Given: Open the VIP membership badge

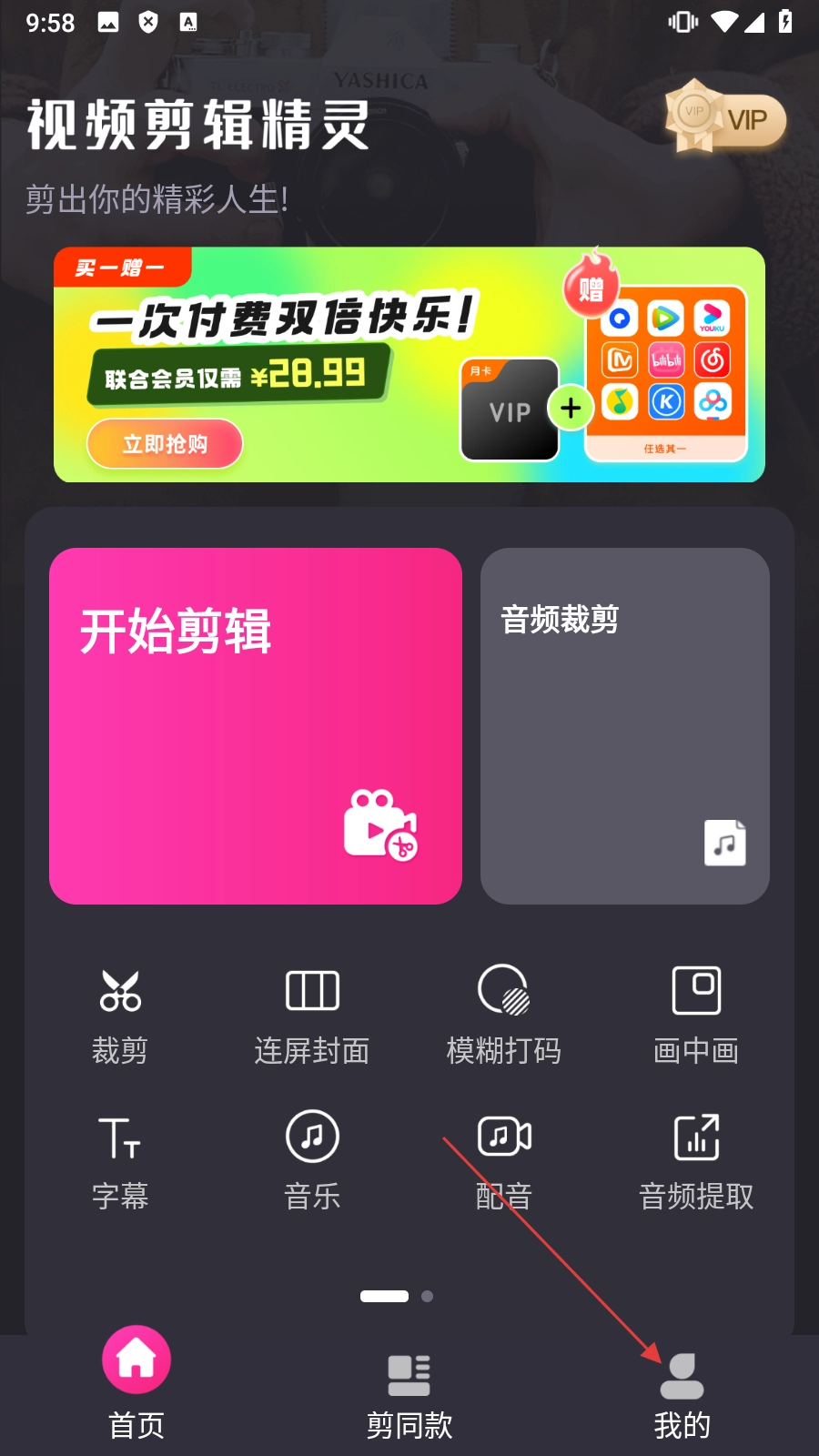Looking at the screenshot, I should tap(726, 119).
